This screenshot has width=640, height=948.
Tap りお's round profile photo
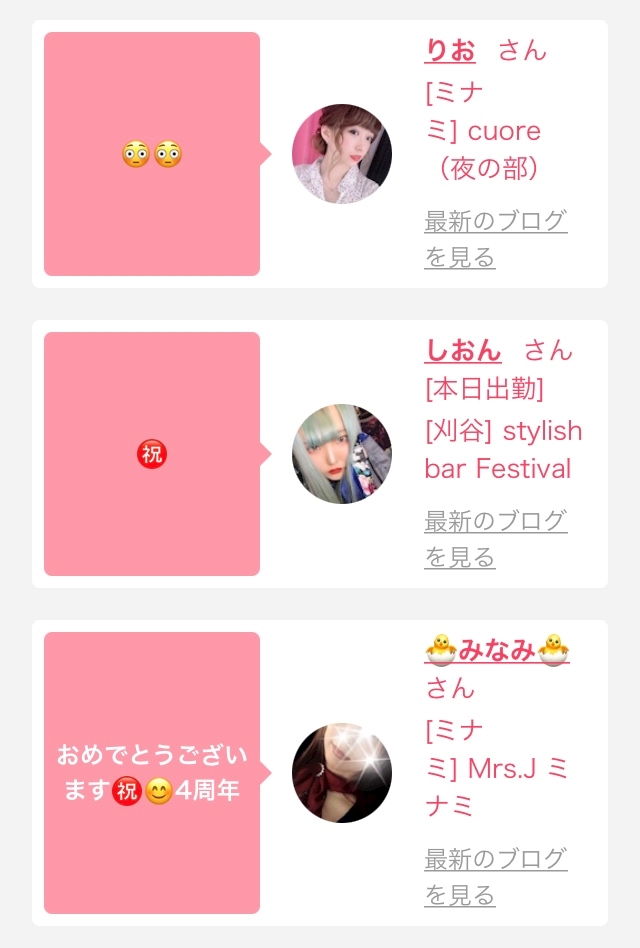point(342,154)
